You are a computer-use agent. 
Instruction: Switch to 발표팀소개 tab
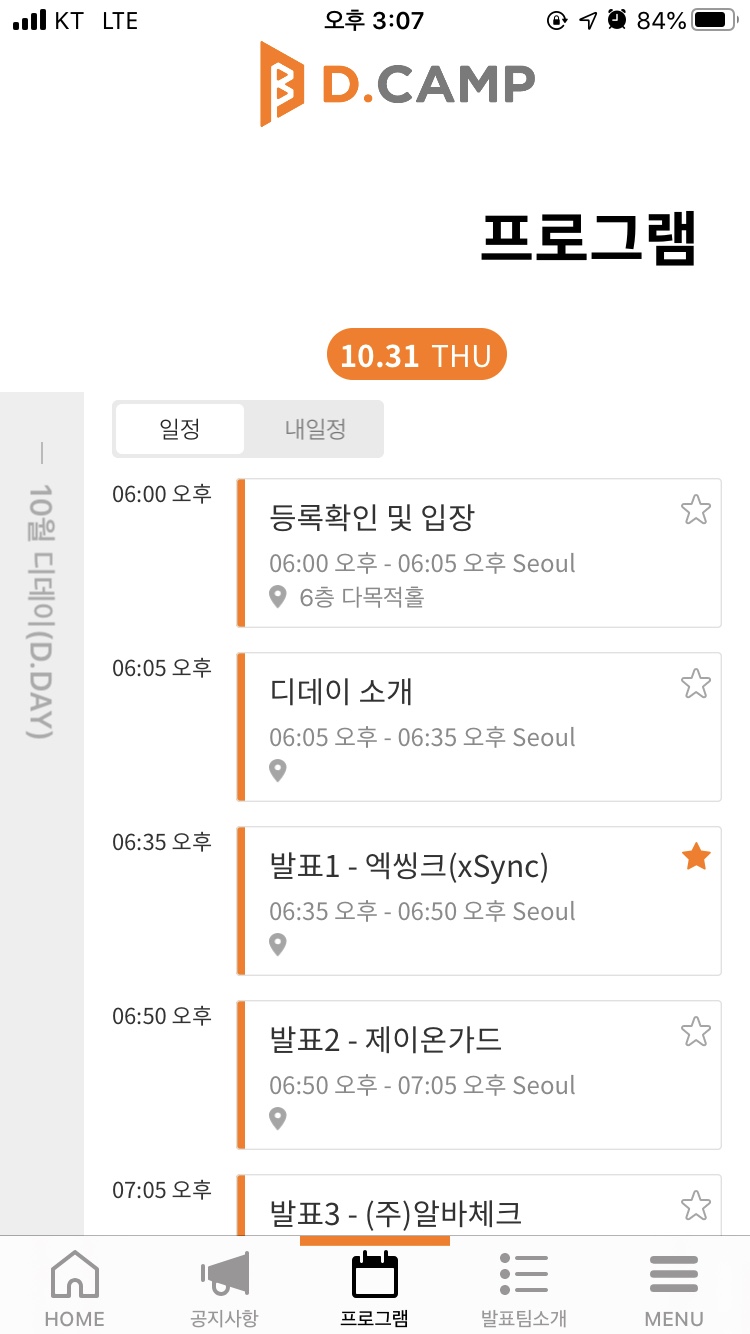[x=524, y=1288]
